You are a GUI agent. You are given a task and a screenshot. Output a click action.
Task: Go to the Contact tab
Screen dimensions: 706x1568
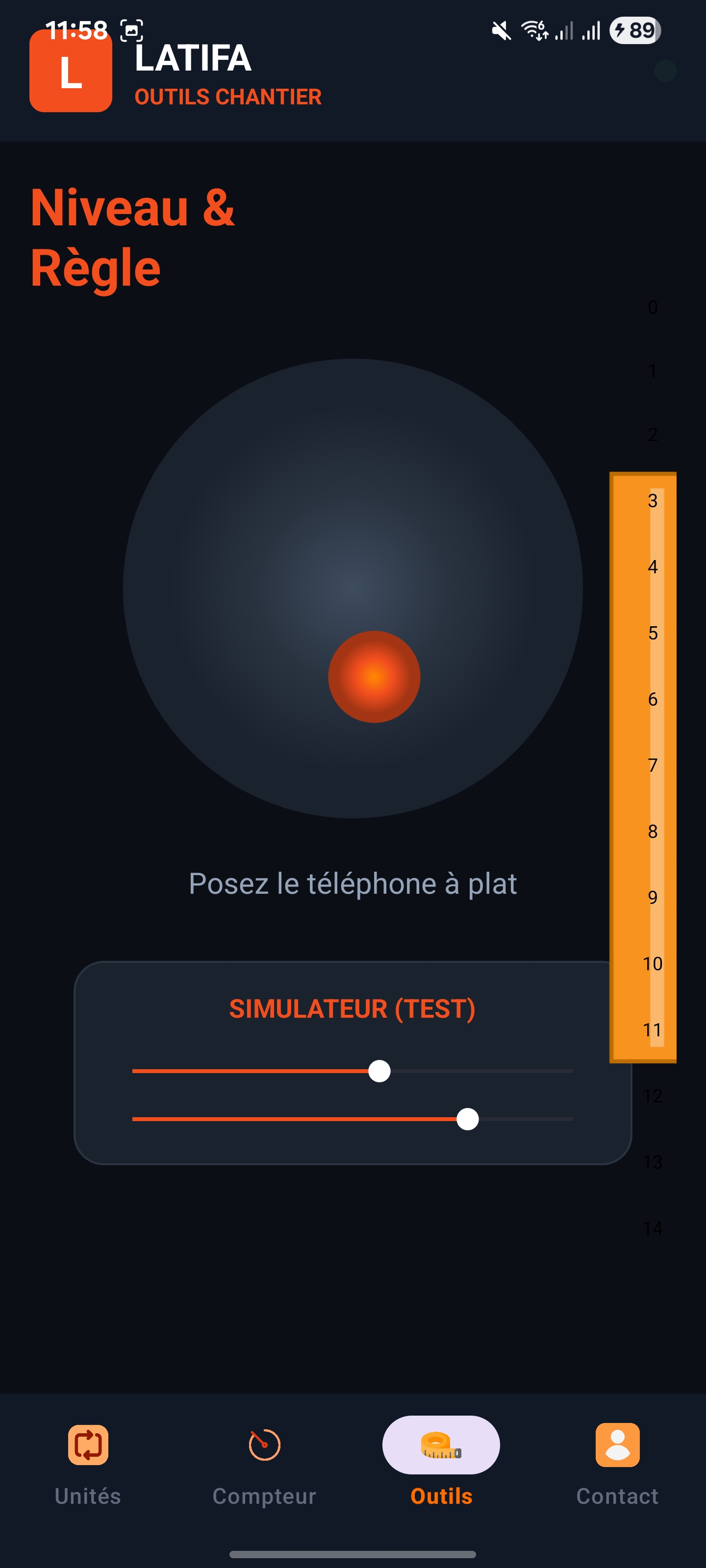(617, 1464)
